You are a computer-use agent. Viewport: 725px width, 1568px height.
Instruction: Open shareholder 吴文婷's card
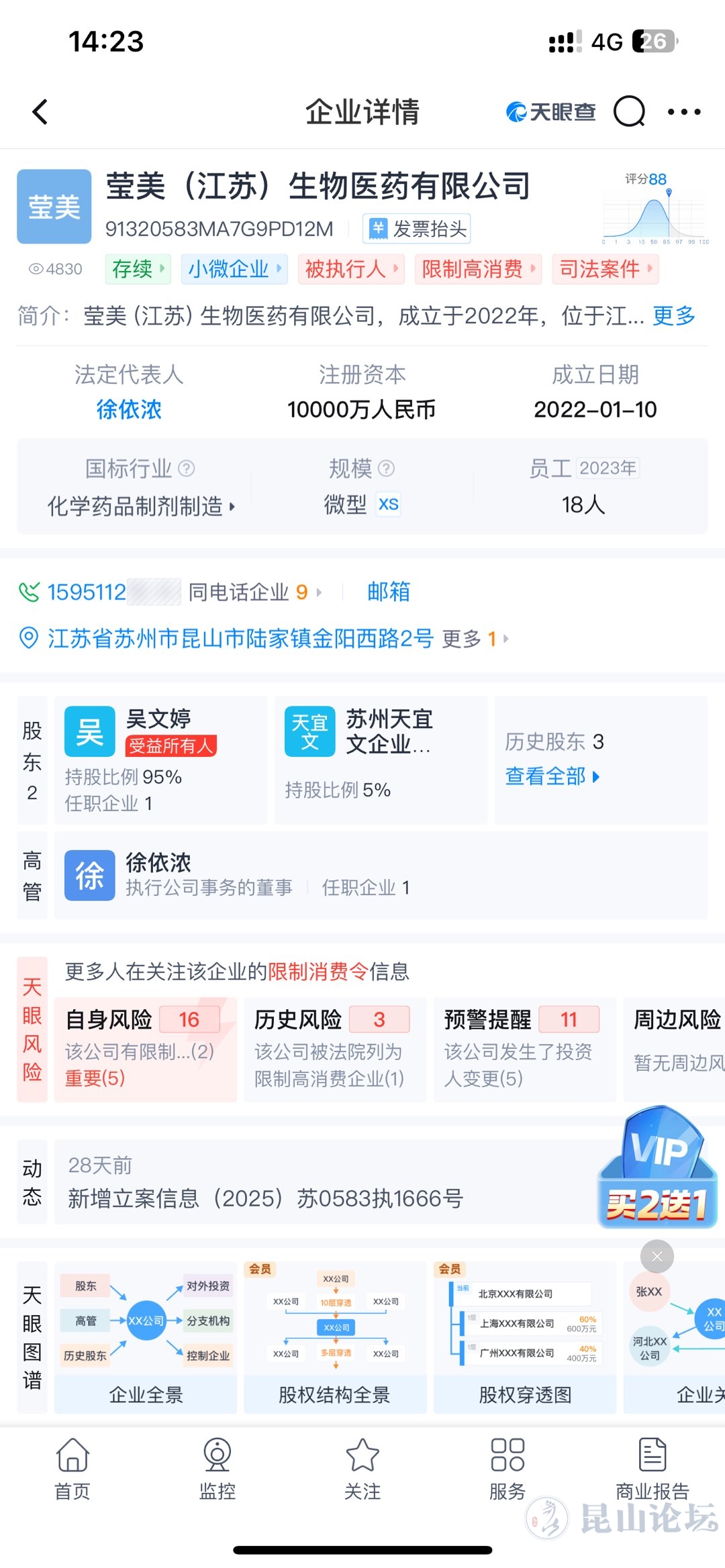161,760
